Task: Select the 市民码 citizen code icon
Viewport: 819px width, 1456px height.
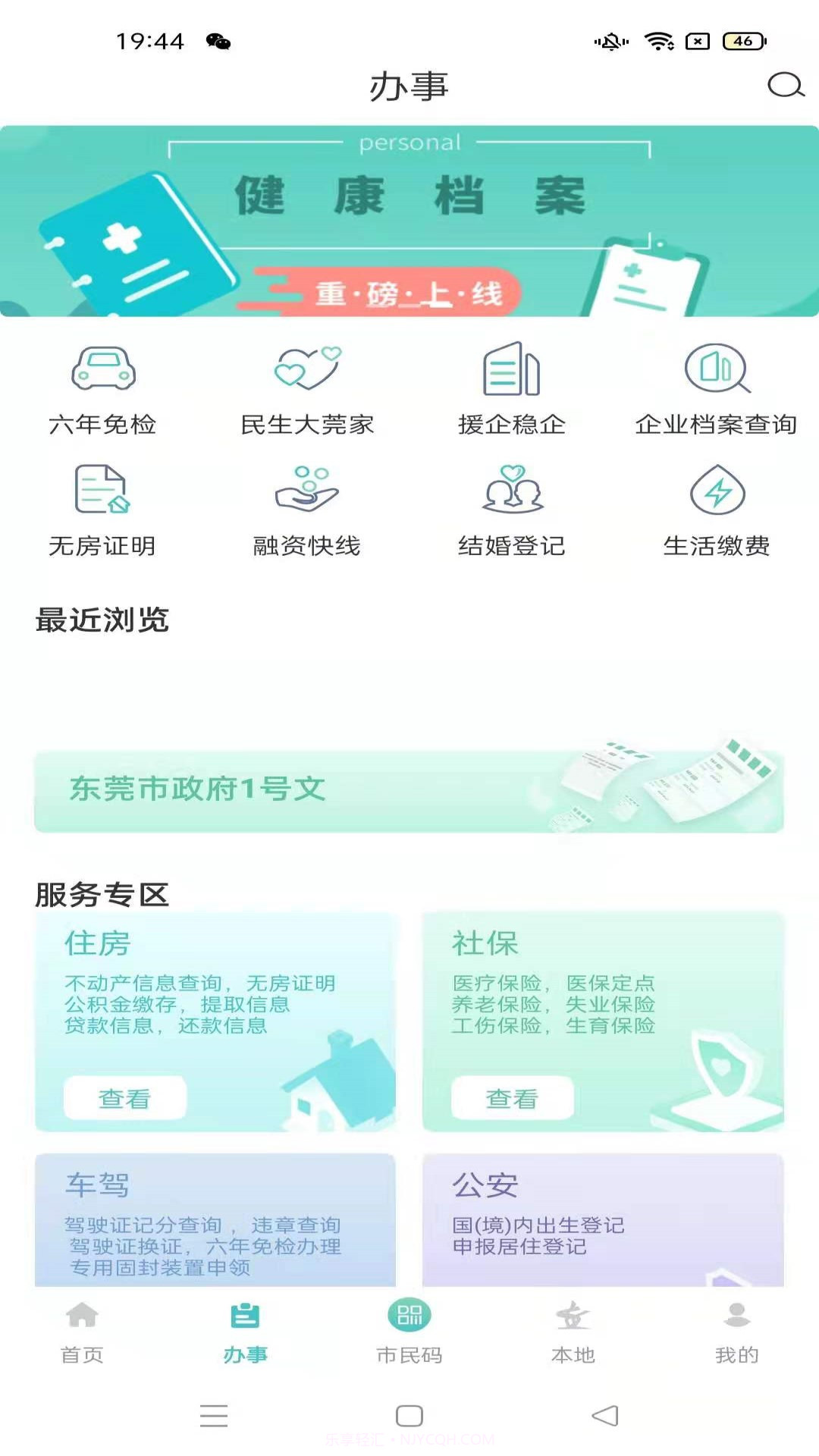Action: click(409, 1335)
